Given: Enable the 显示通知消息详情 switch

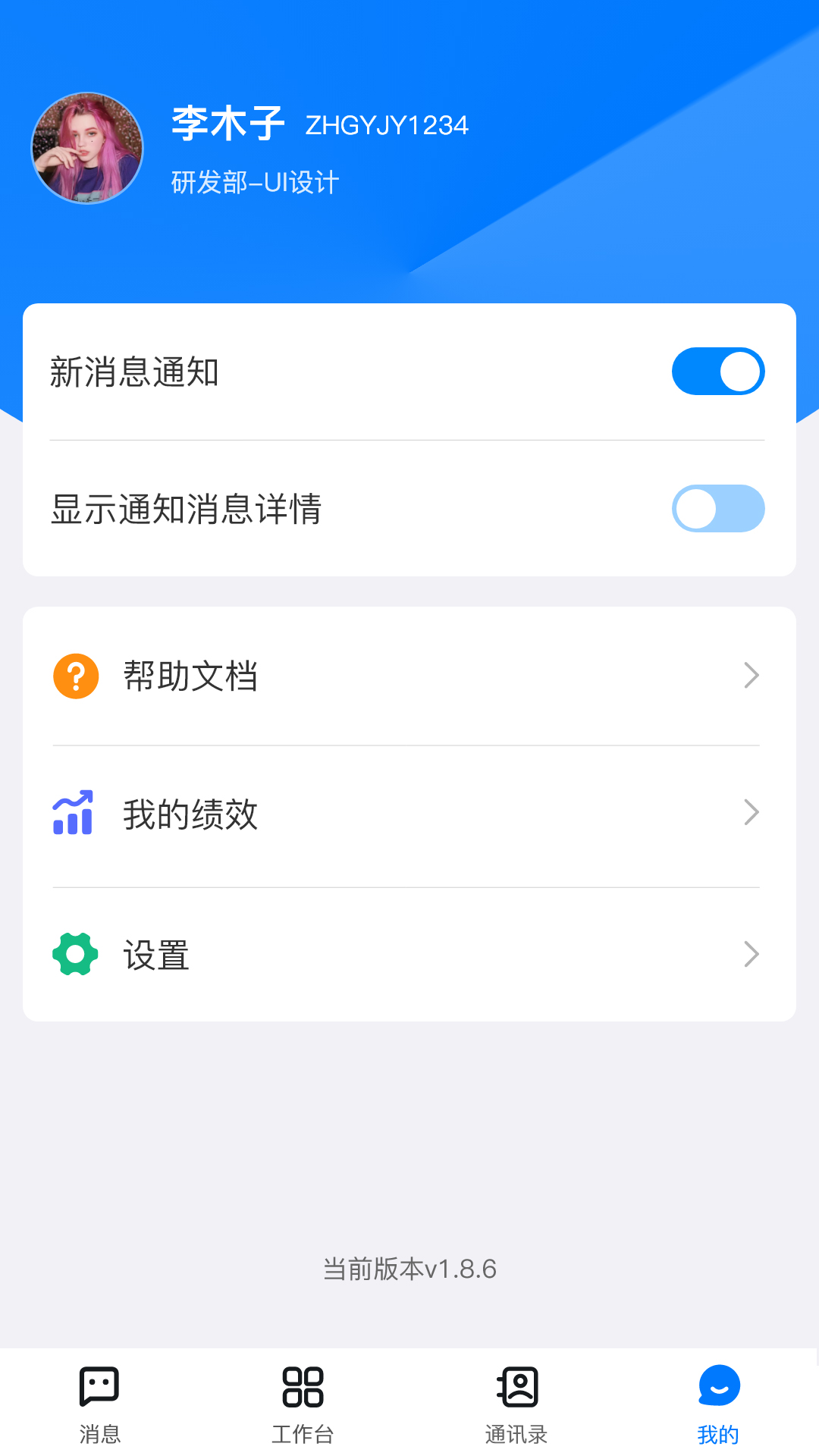Looking at the screenshot, I should [x=717, y=508].
